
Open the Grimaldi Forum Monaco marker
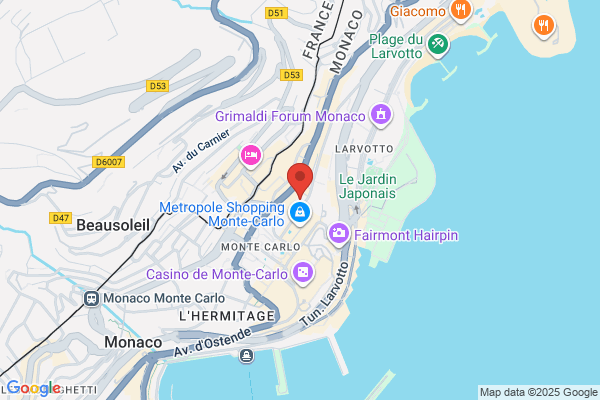(381, 115)
